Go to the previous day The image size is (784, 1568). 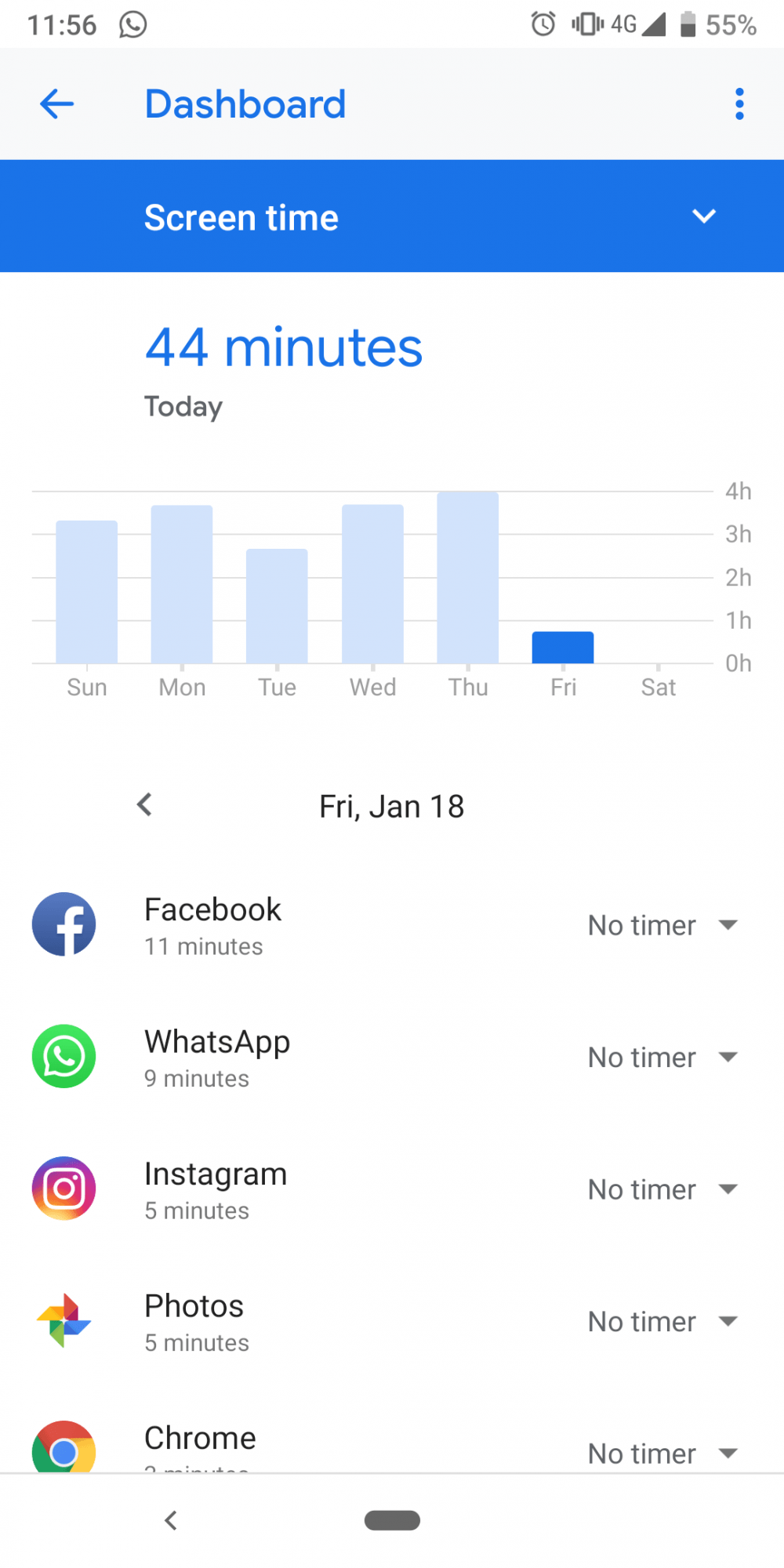tap(145, 805)
